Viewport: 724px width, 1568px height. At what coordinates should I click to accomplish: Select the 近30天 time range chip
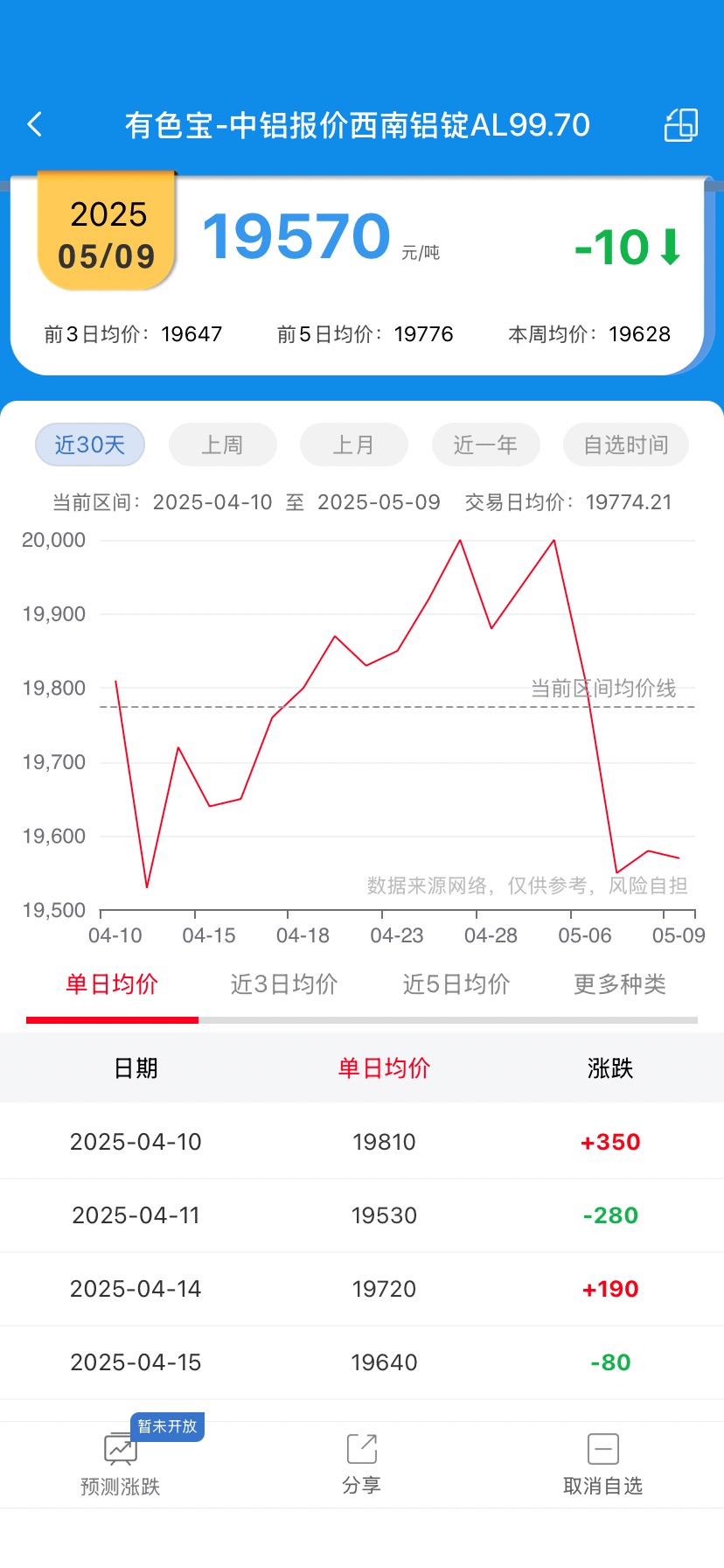90,444
